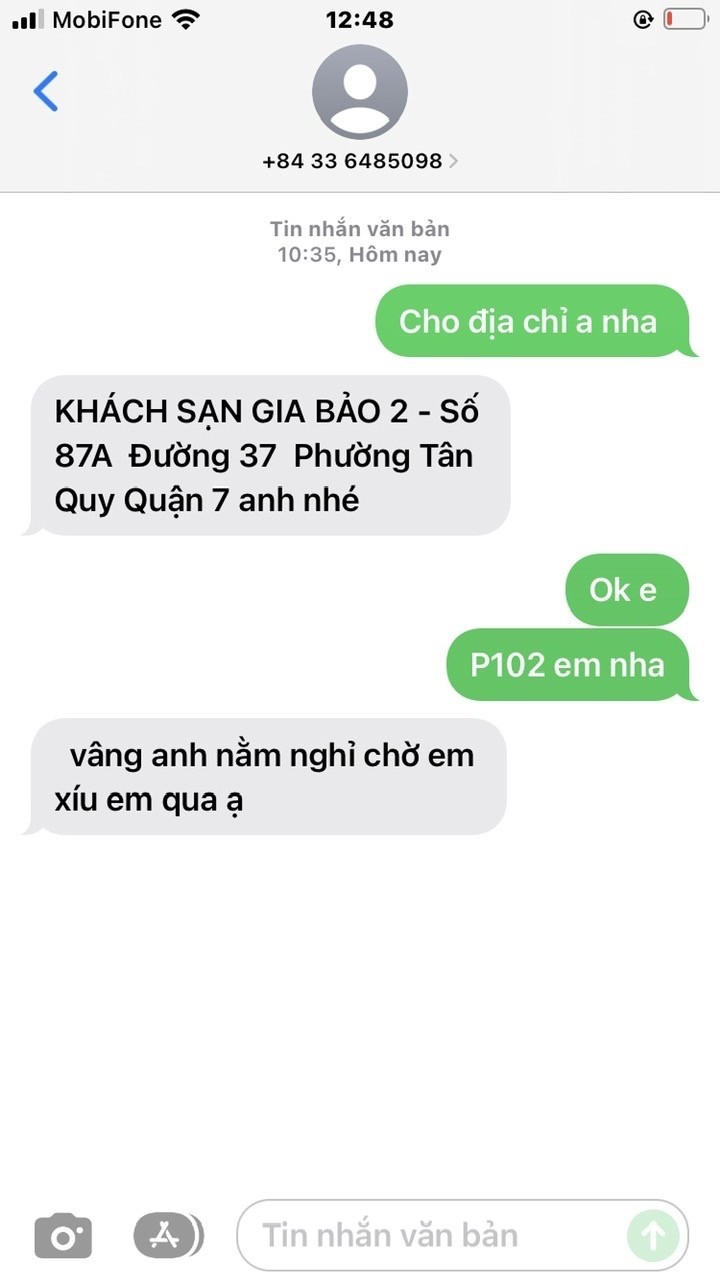Open contact details for +84 33 6485098
This screenshot has height=1280, width=720.
360,160
